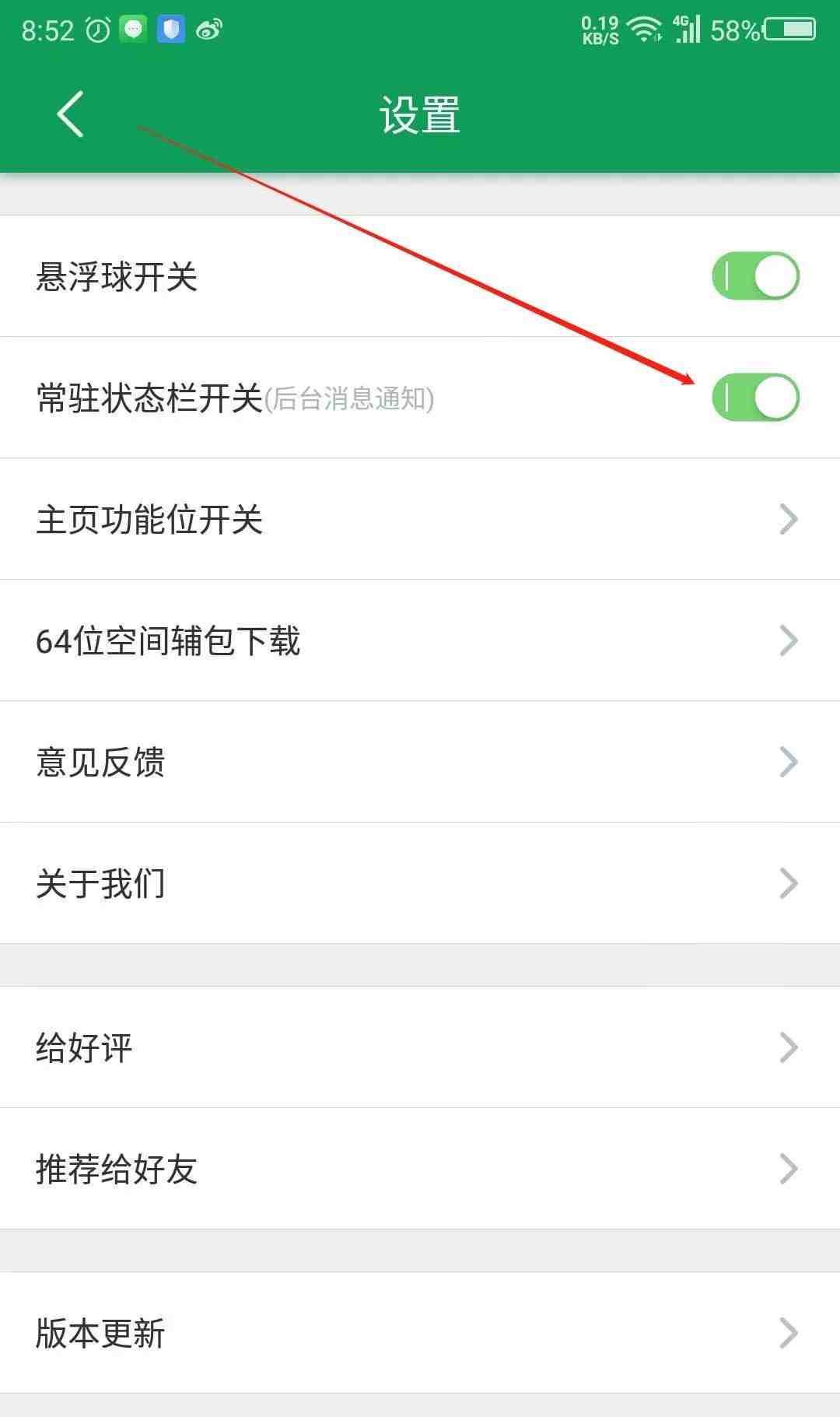Image resolution: width=840 pixels, height=1417 pixels.
Task: Disable the 常驻状态栏开关 switch
Action: 755,398
